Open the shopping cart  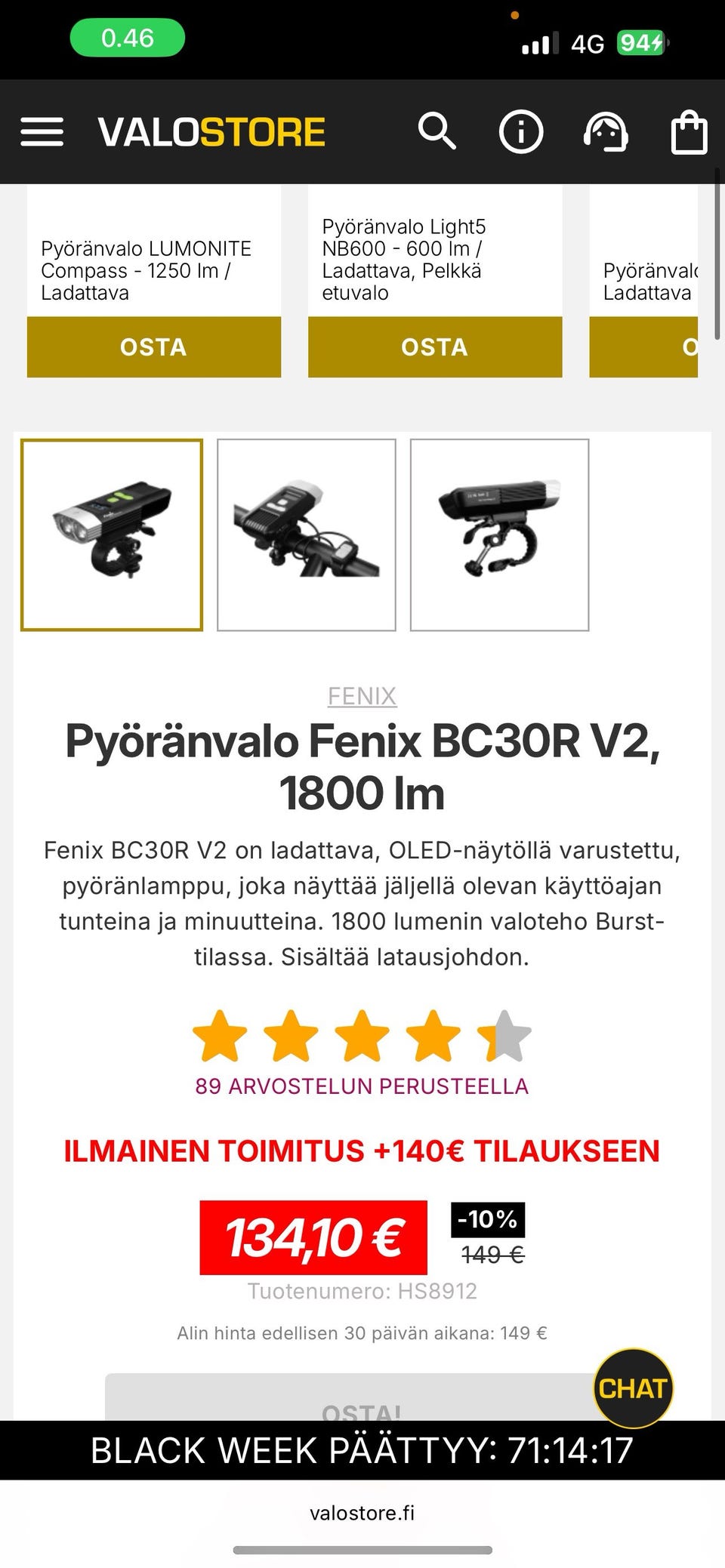pyautogui.click(x=688, y=132)
